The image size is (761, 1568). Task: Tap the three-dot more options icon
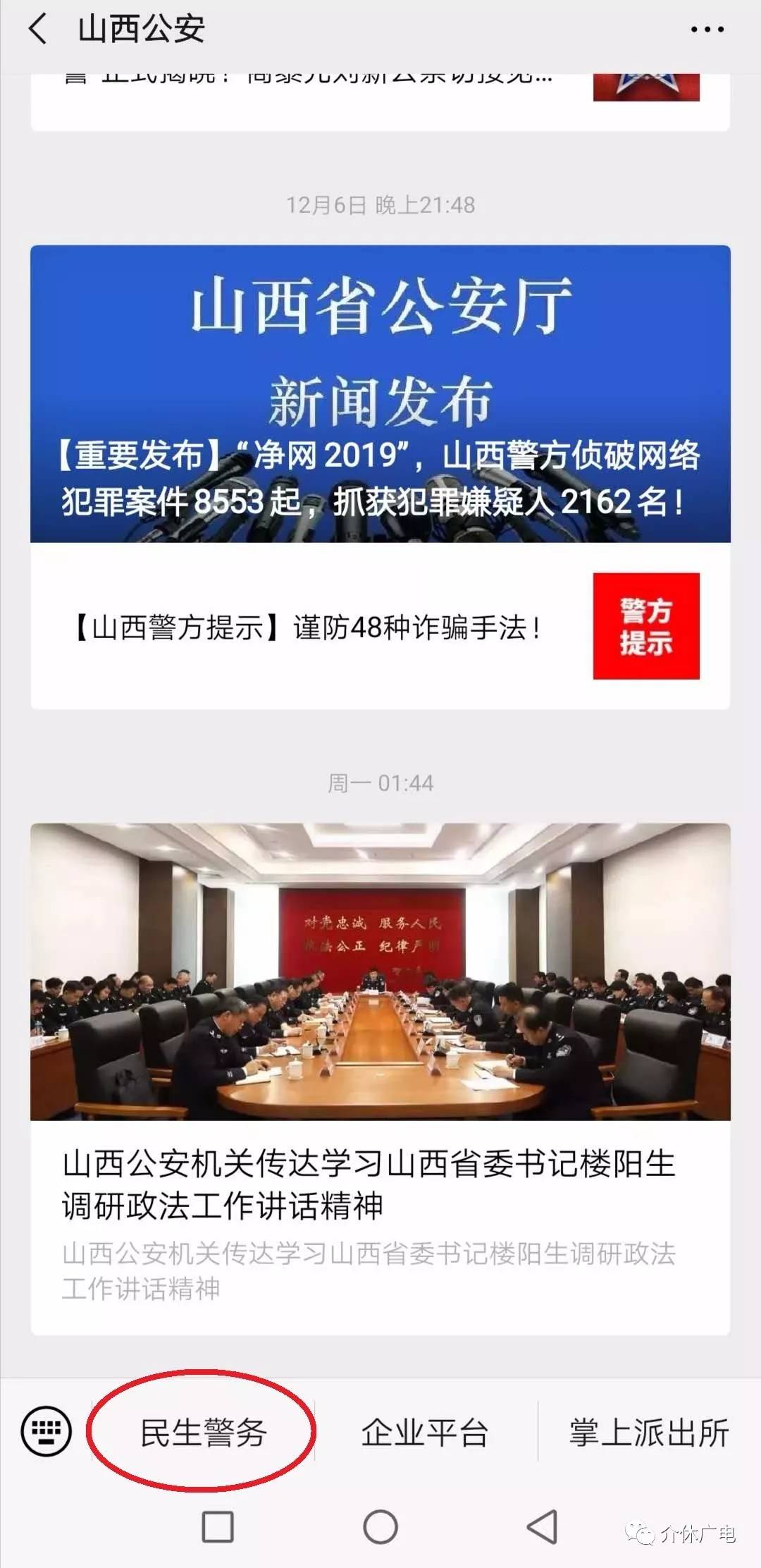pyautogui.click(x=707, y=28)
